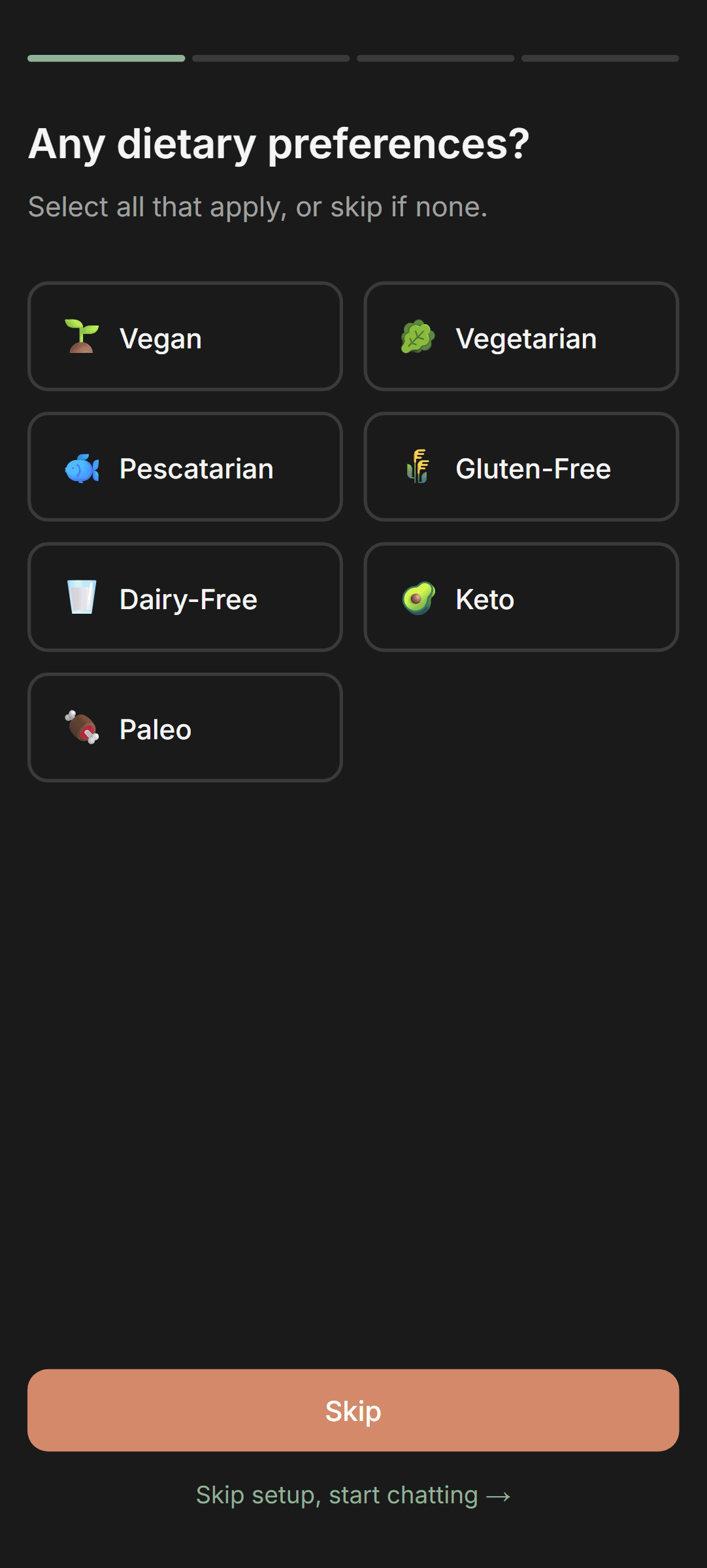This screenshot has width=707, height=1568.
Task: Click the fish icon on Pescatarian card
Action: [x=81, y=467]
